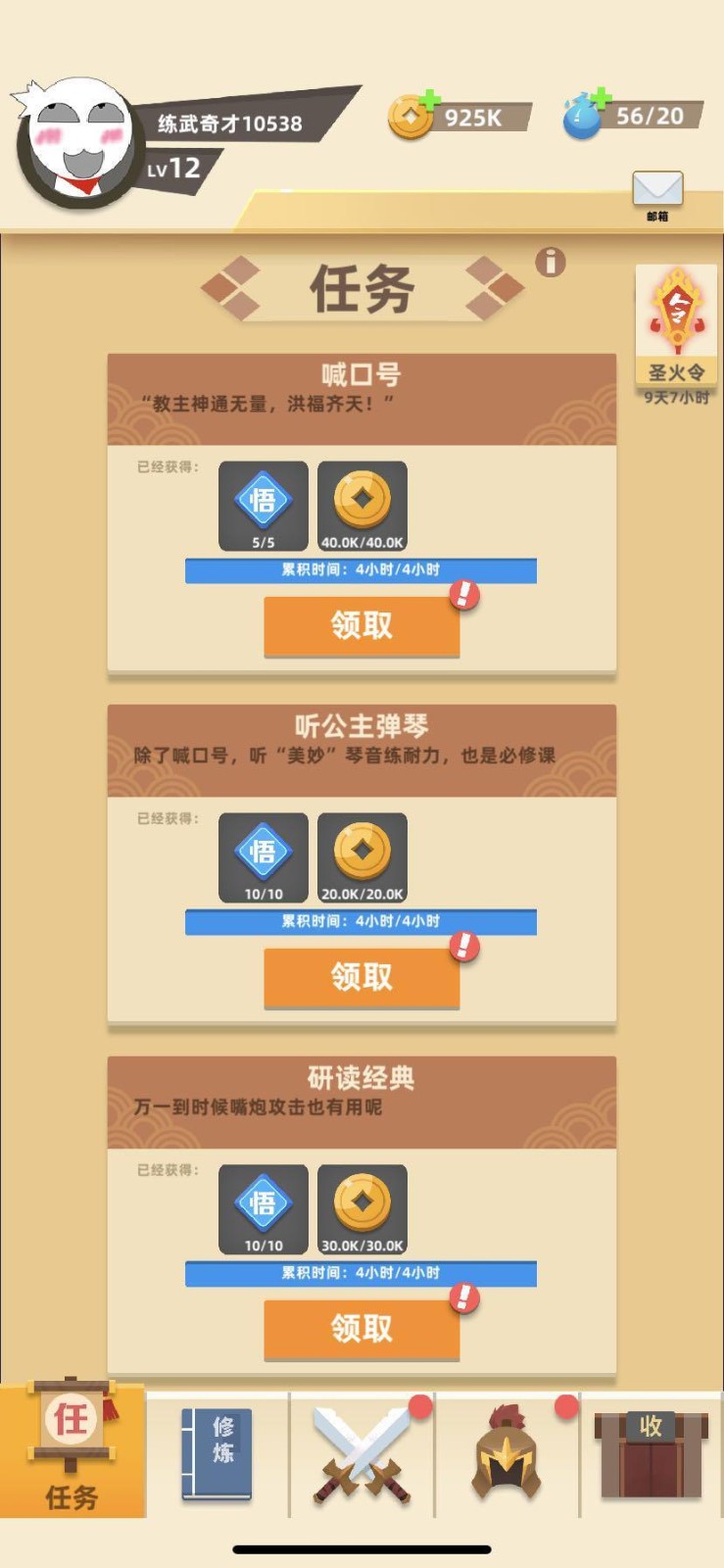Claim the 研读经典 task reward
This screenshot has height=1568, width=724.
[x=361, y=1329]
